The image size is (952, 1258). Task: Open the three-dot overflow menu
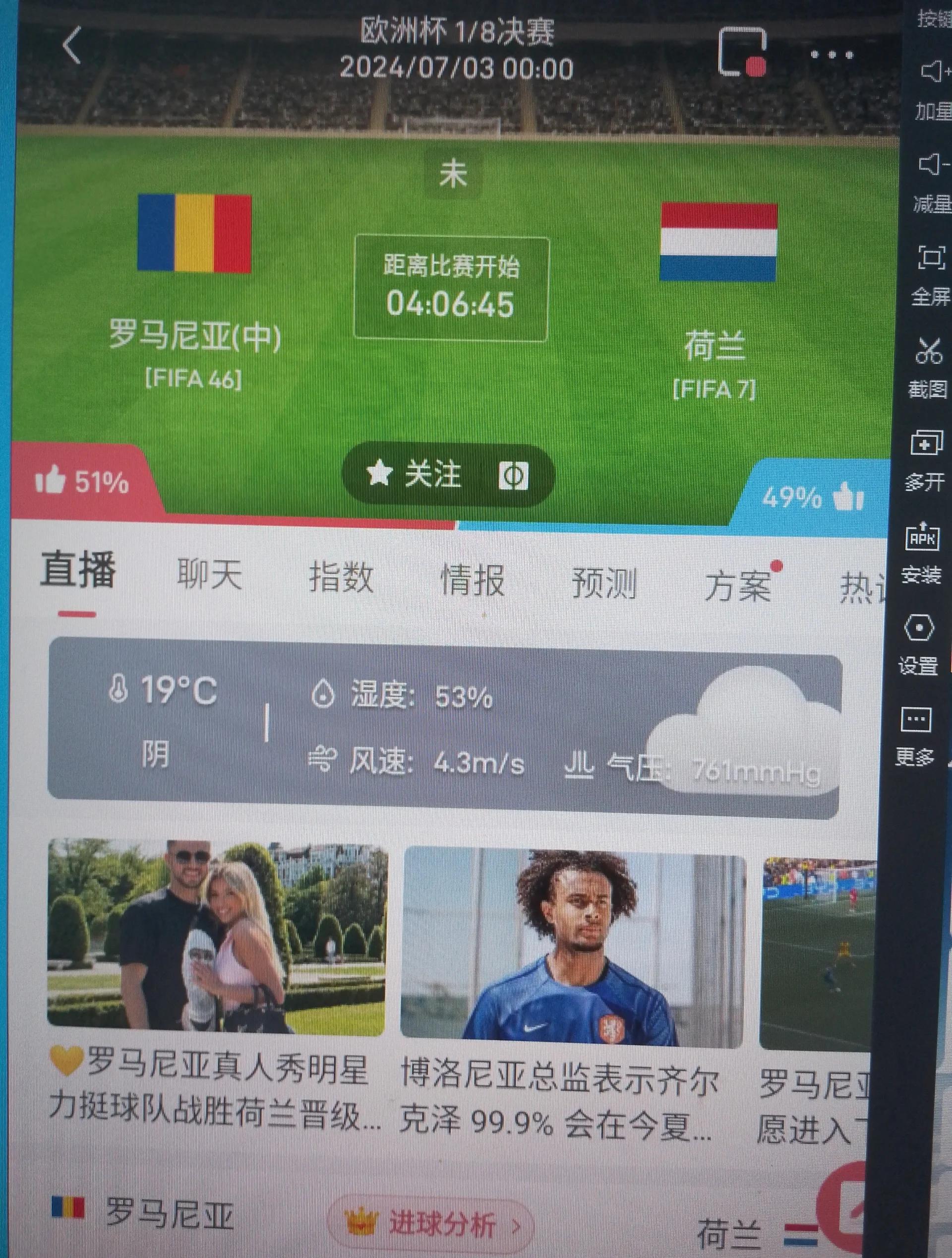(832, 55)
